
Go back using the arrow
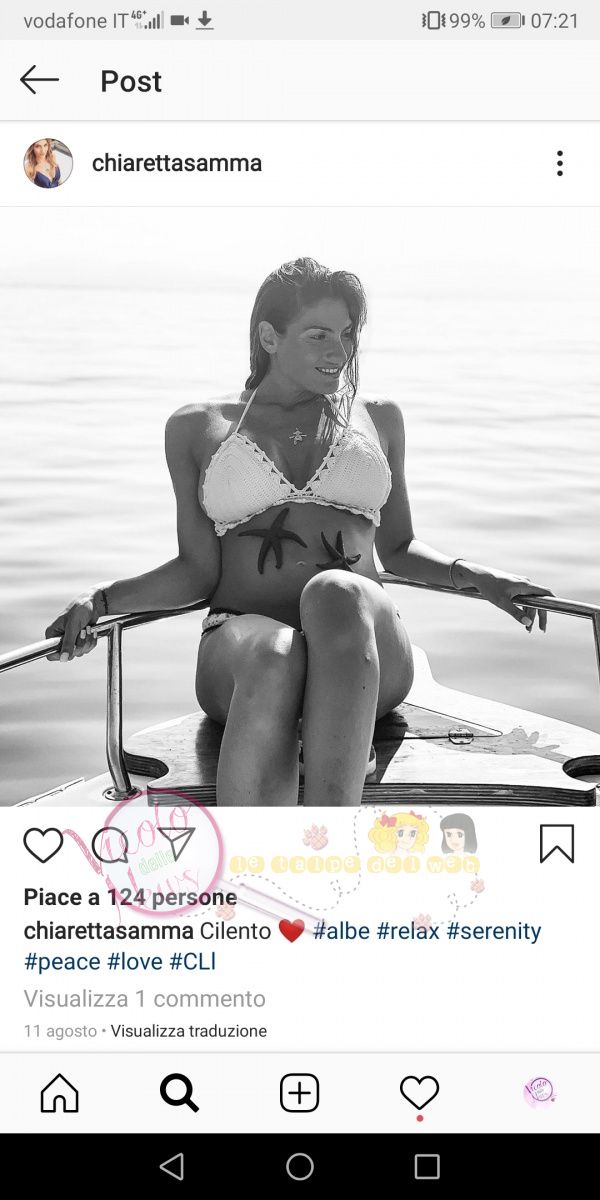(x=39, y=80)
